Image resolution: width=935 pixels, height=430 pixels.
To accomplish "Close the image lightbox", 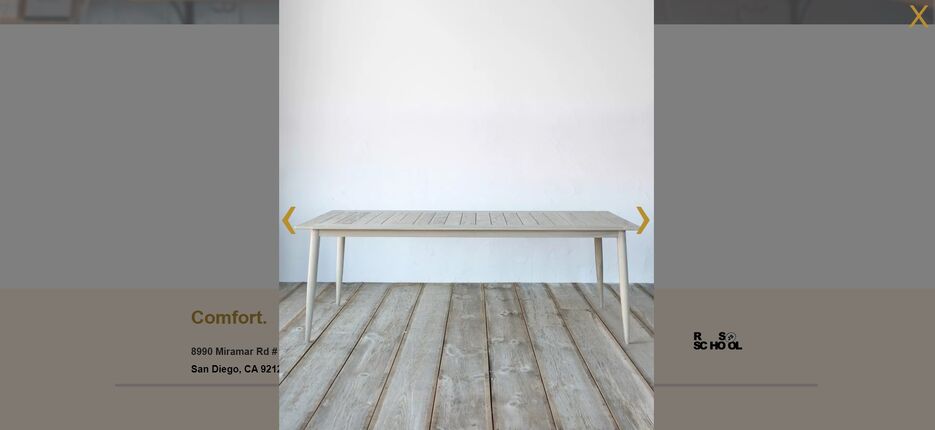I will click(918, 16).
